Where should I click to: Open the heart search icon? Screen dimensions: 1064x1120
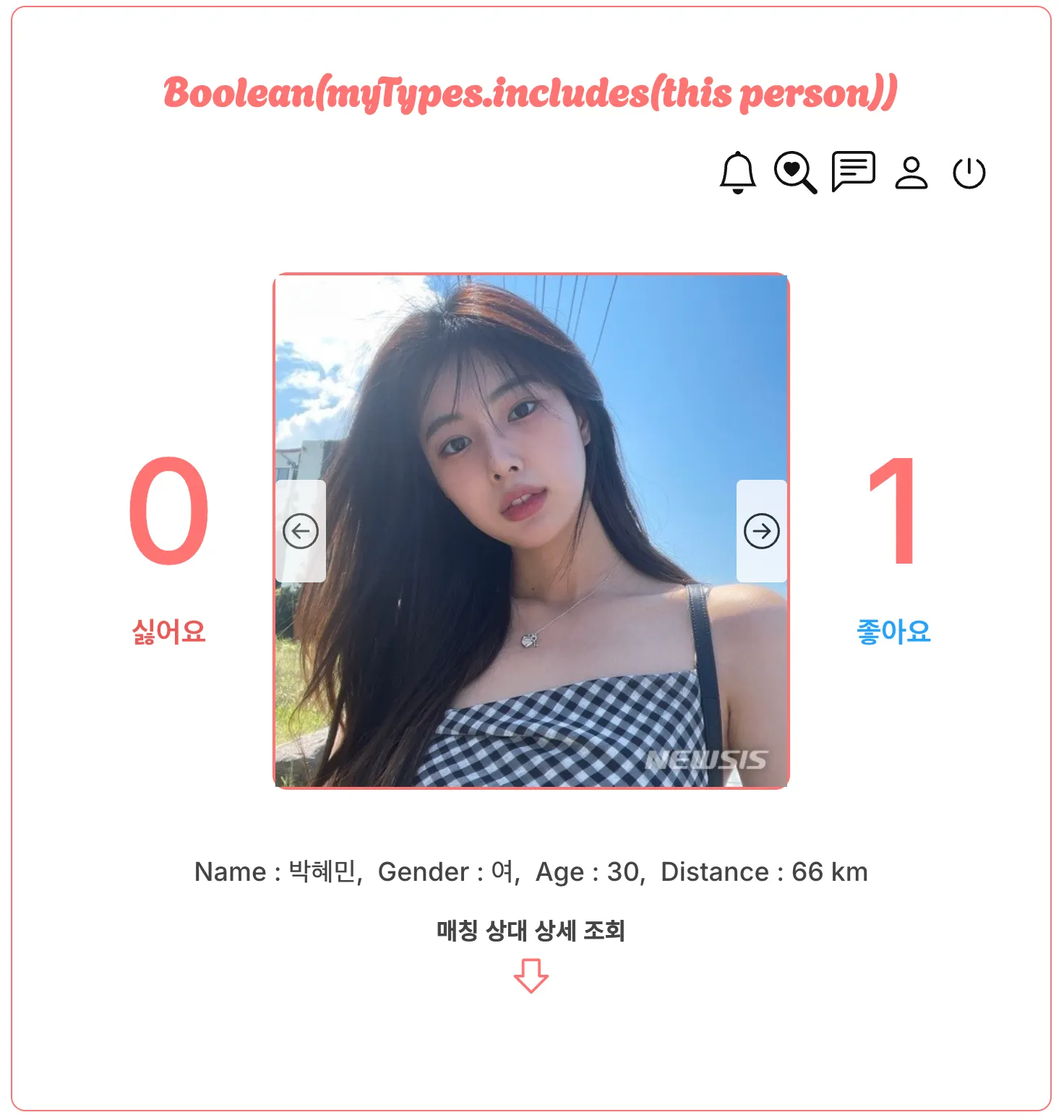pyautogui.click(x=795, y=173)
